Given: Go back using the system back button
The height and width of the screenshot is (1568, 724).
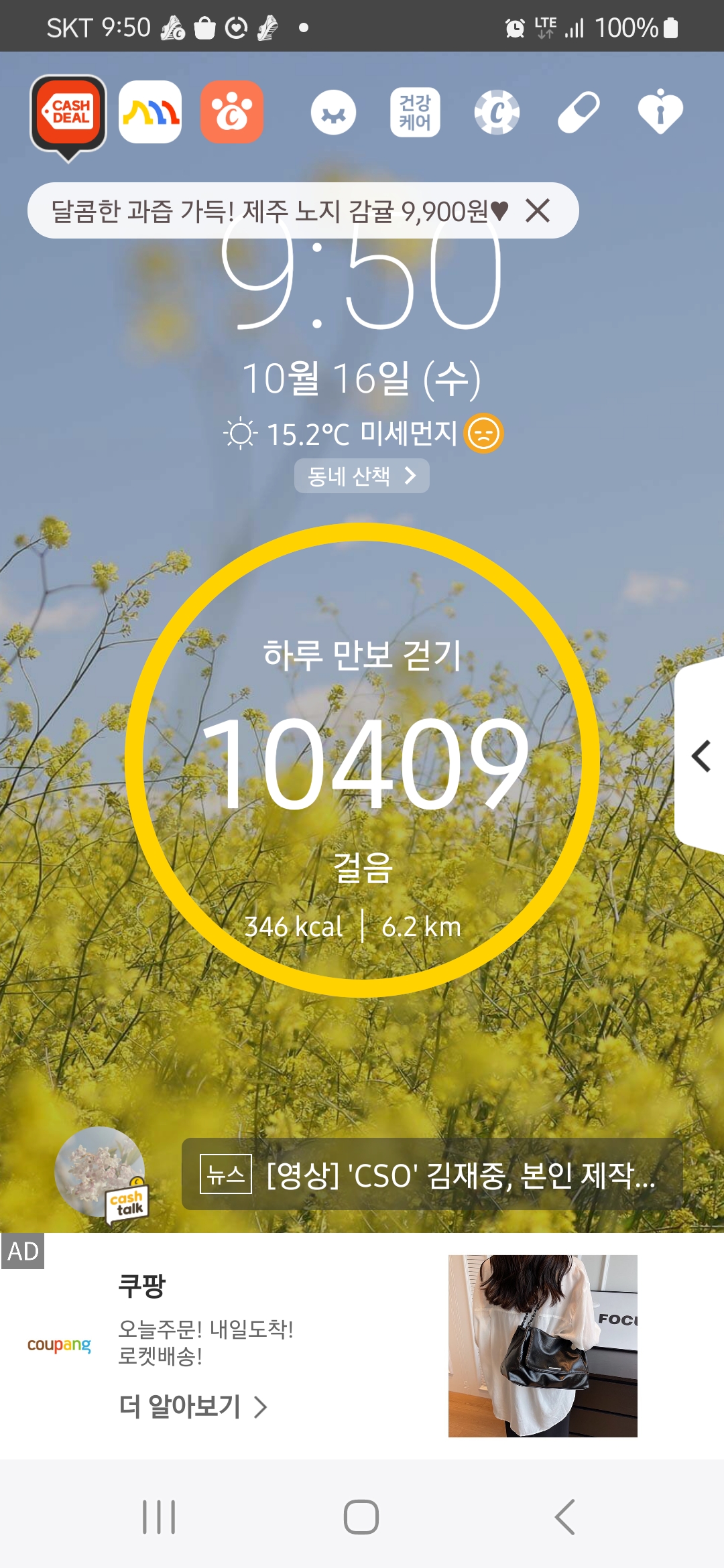Looking at the screenshot, I should tap(564, 1516).
